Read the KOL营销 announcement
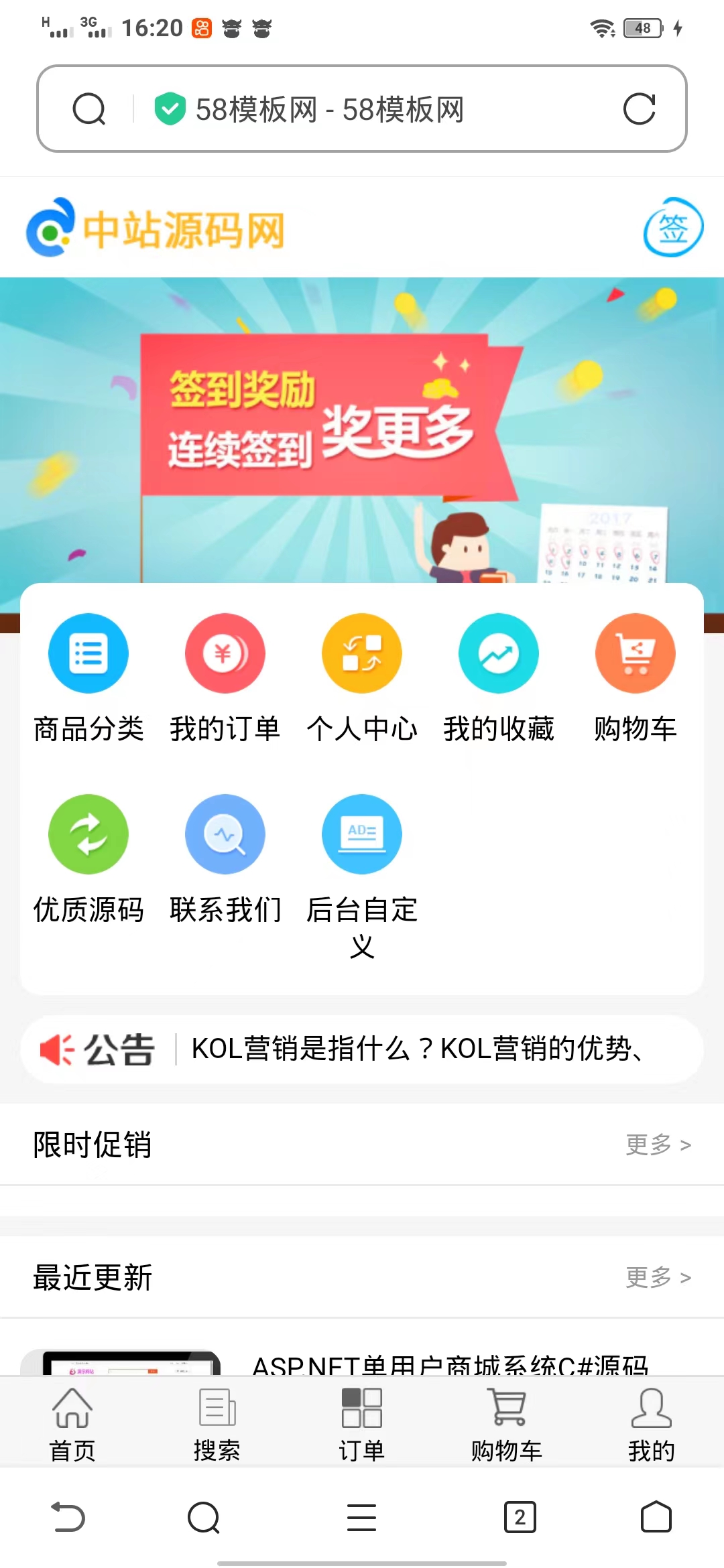The image size is (724, 1568). pyautogui.click(x=416, y=1049)
